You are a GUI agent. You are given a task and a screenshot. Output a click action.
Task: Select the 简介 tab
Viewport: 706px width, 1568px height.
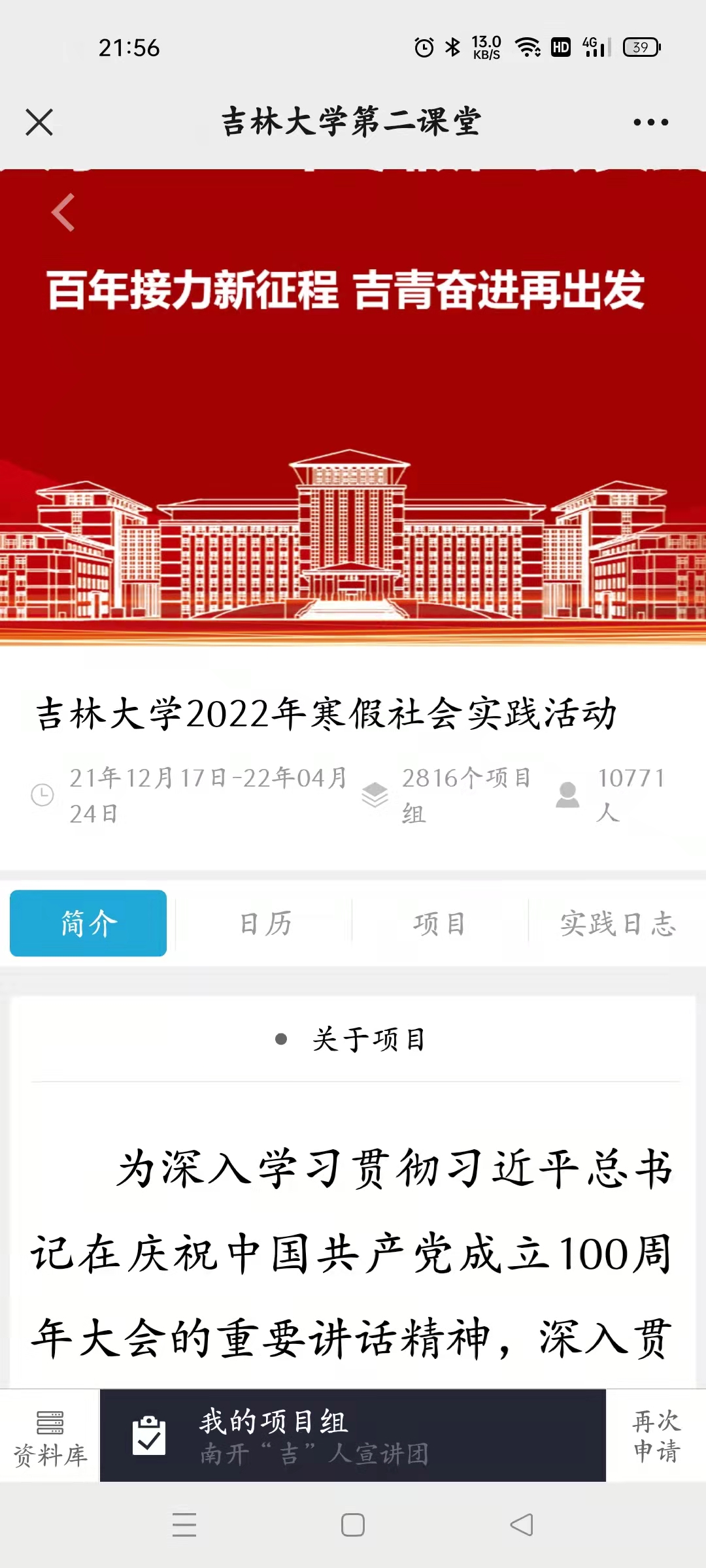pos(88,923)
